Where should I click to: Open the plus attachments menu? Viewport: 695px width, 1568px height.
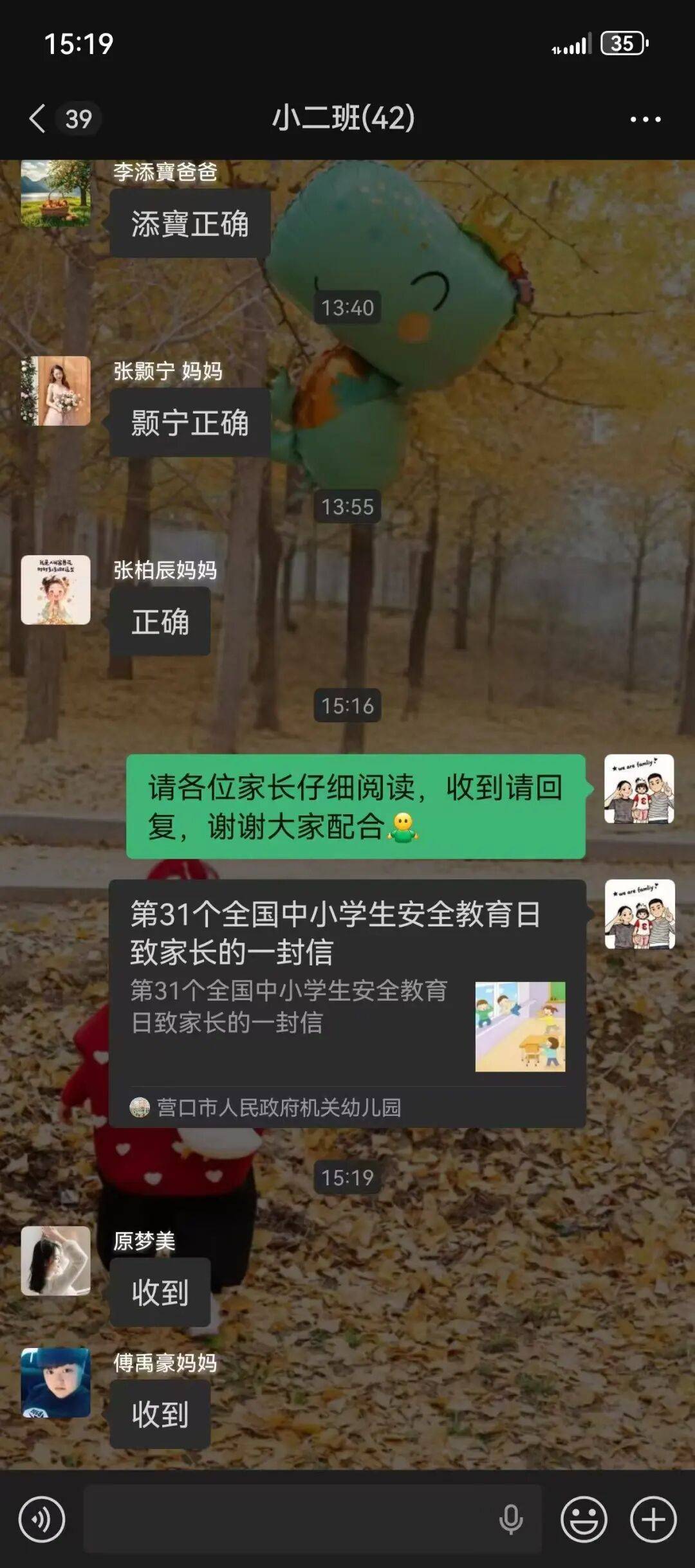(x=653, y=1520)
